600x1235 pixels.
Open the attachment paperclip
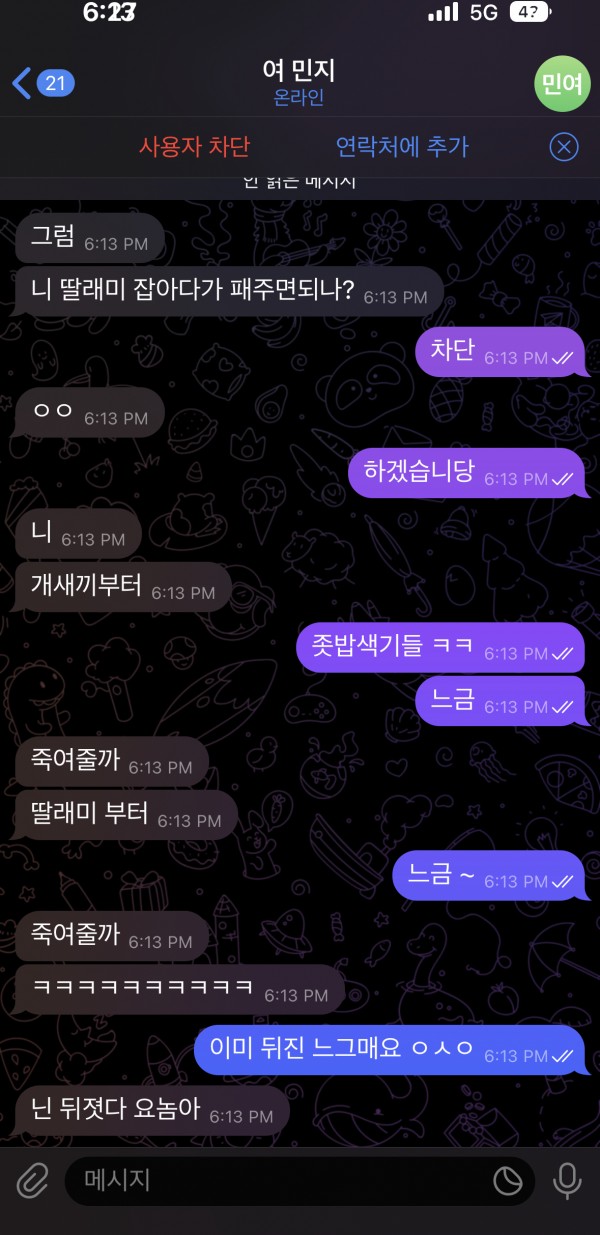32,1181
